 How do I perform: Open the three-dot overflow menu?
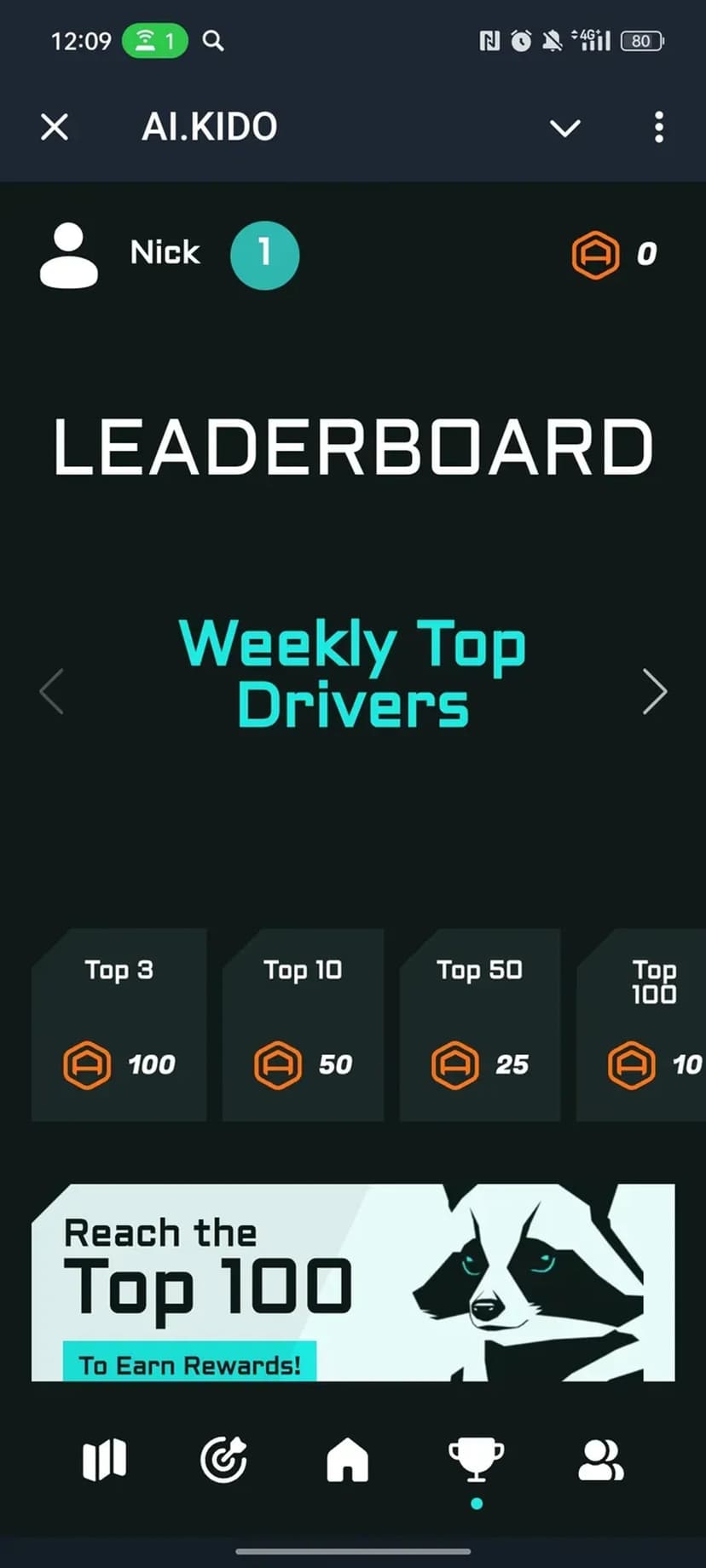tap(658, 128)
